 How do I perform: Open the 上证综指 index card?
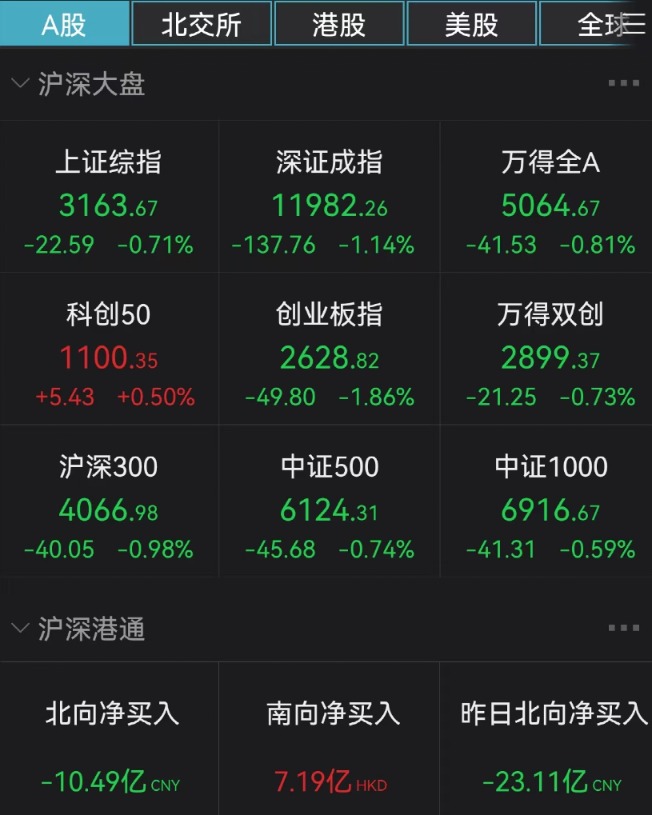(x=108, y=199)
